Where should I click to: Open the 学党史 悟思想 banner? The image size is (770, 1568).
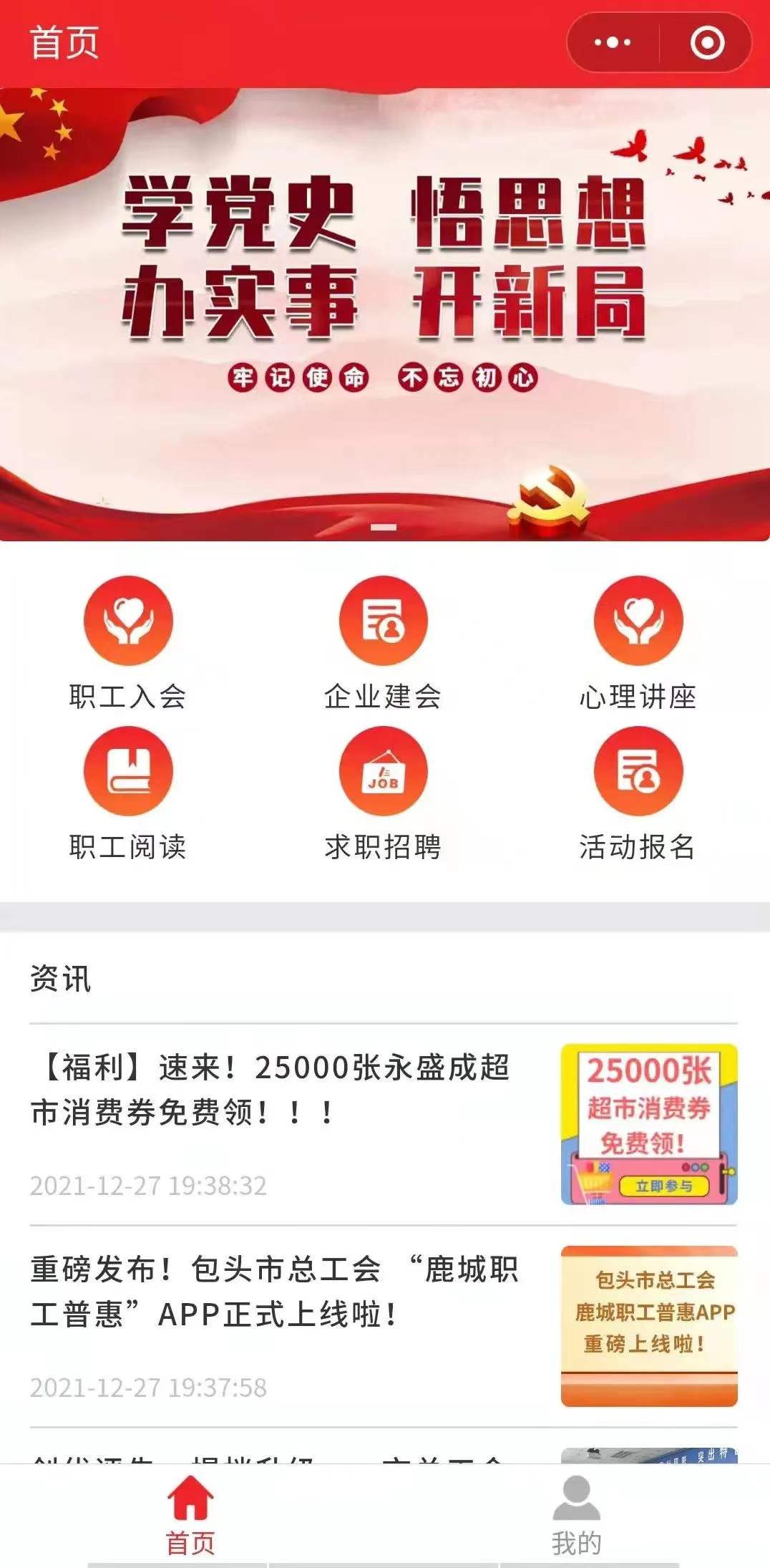[x=385, y=314]
